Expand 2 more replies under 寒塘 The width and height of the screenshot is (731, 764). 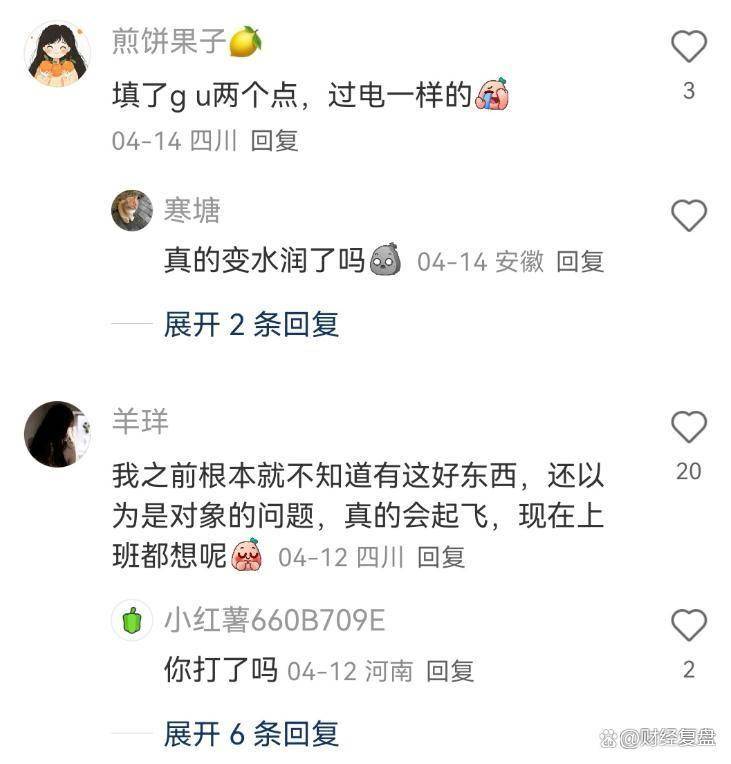pyautogui.click(x=252, y=323)
